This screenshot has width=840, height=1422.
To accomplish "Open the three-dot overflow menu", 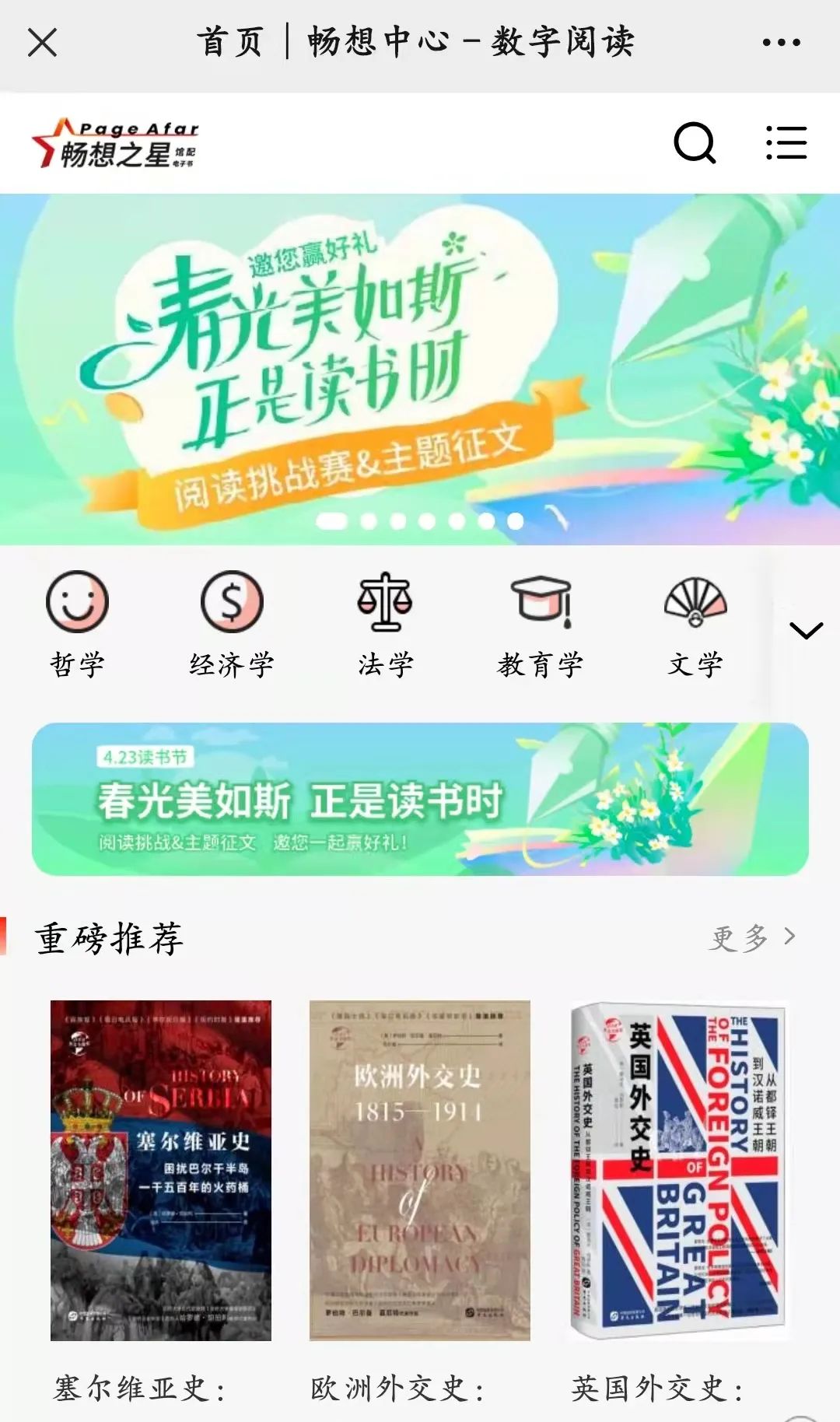I will [x=781, y=43].
